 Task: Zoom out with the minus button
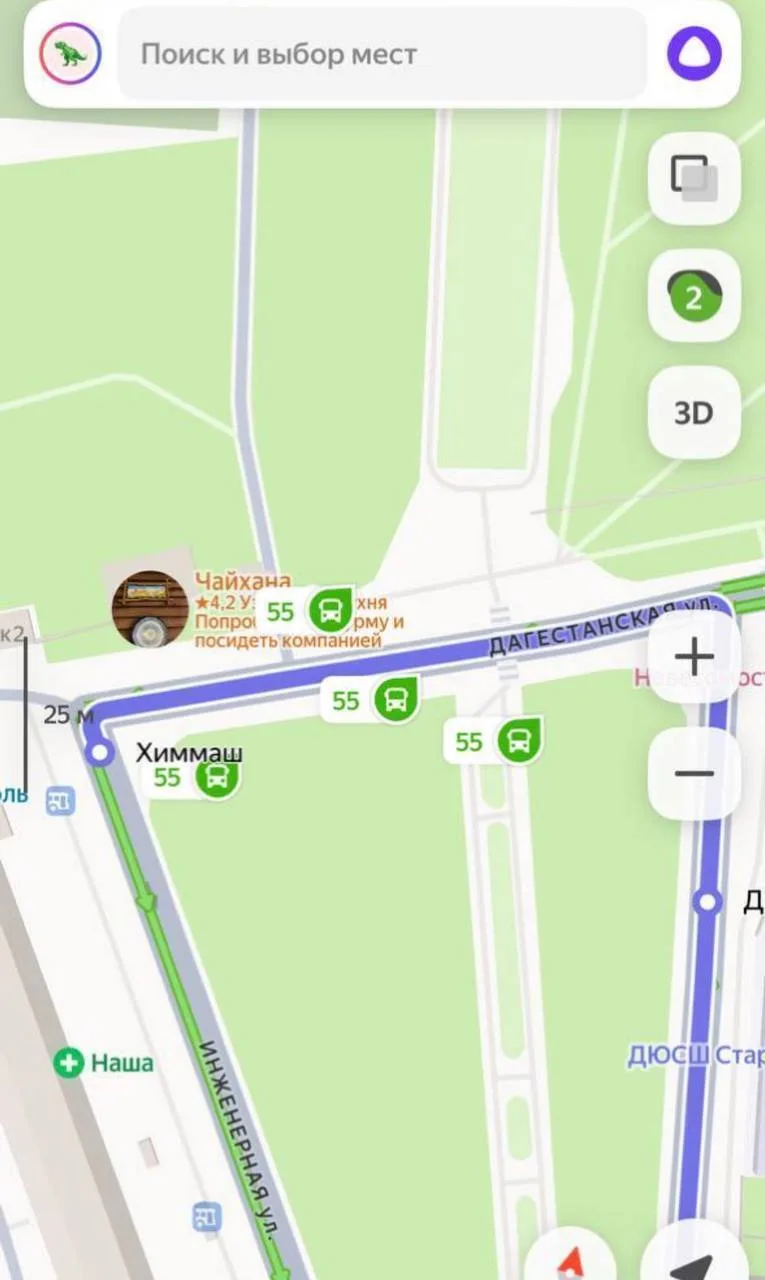[694, 773]
